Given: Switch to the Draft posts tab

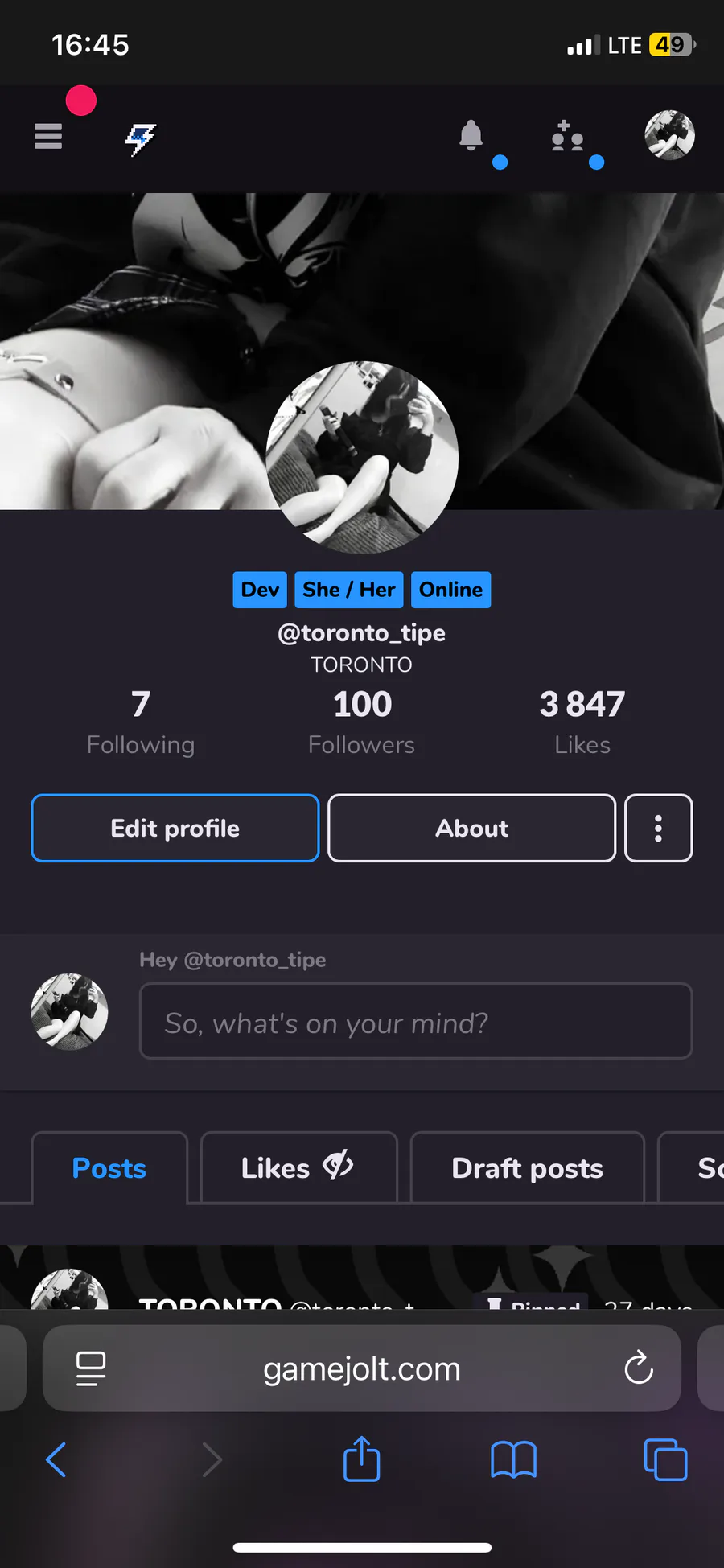Looking at the screenshot, I should tap(528, 1168).
